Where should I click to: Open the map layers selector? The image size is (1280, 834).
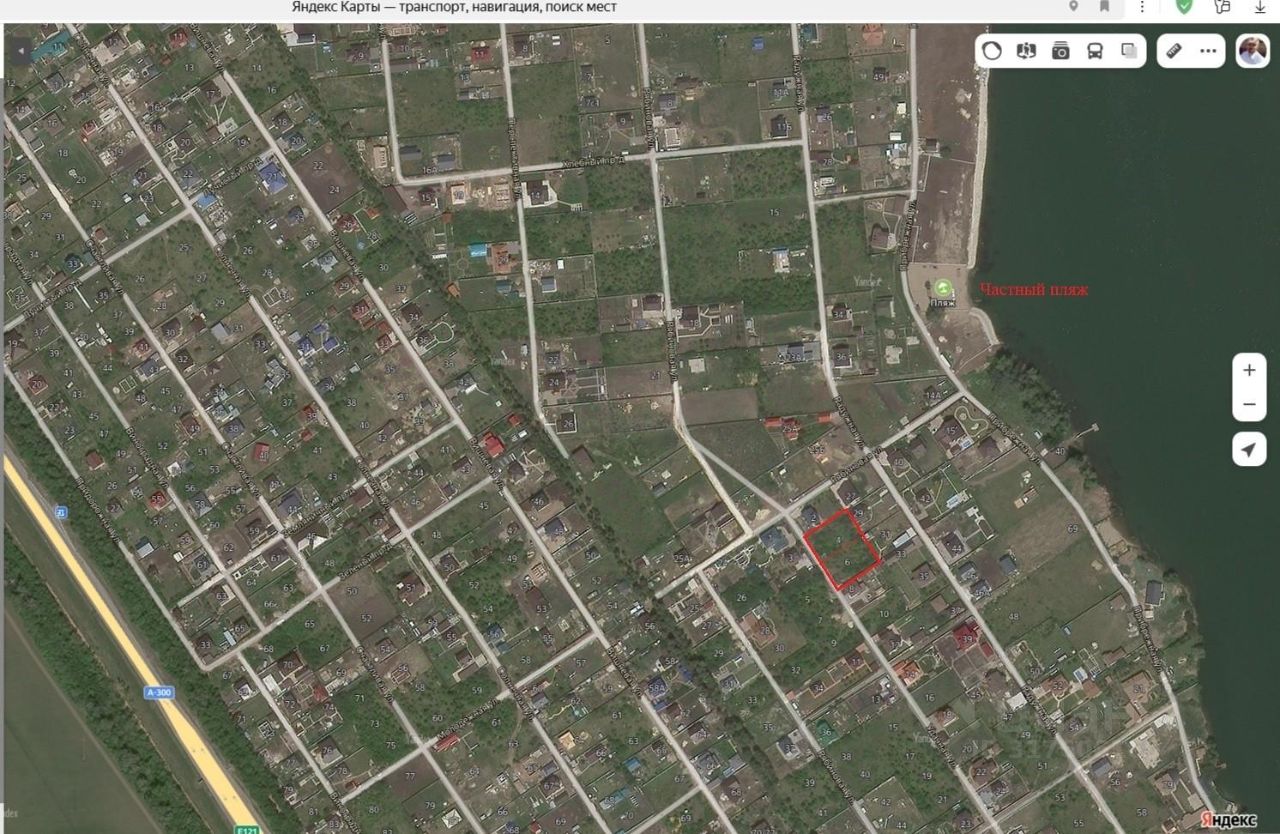[x=1129, y=51]
